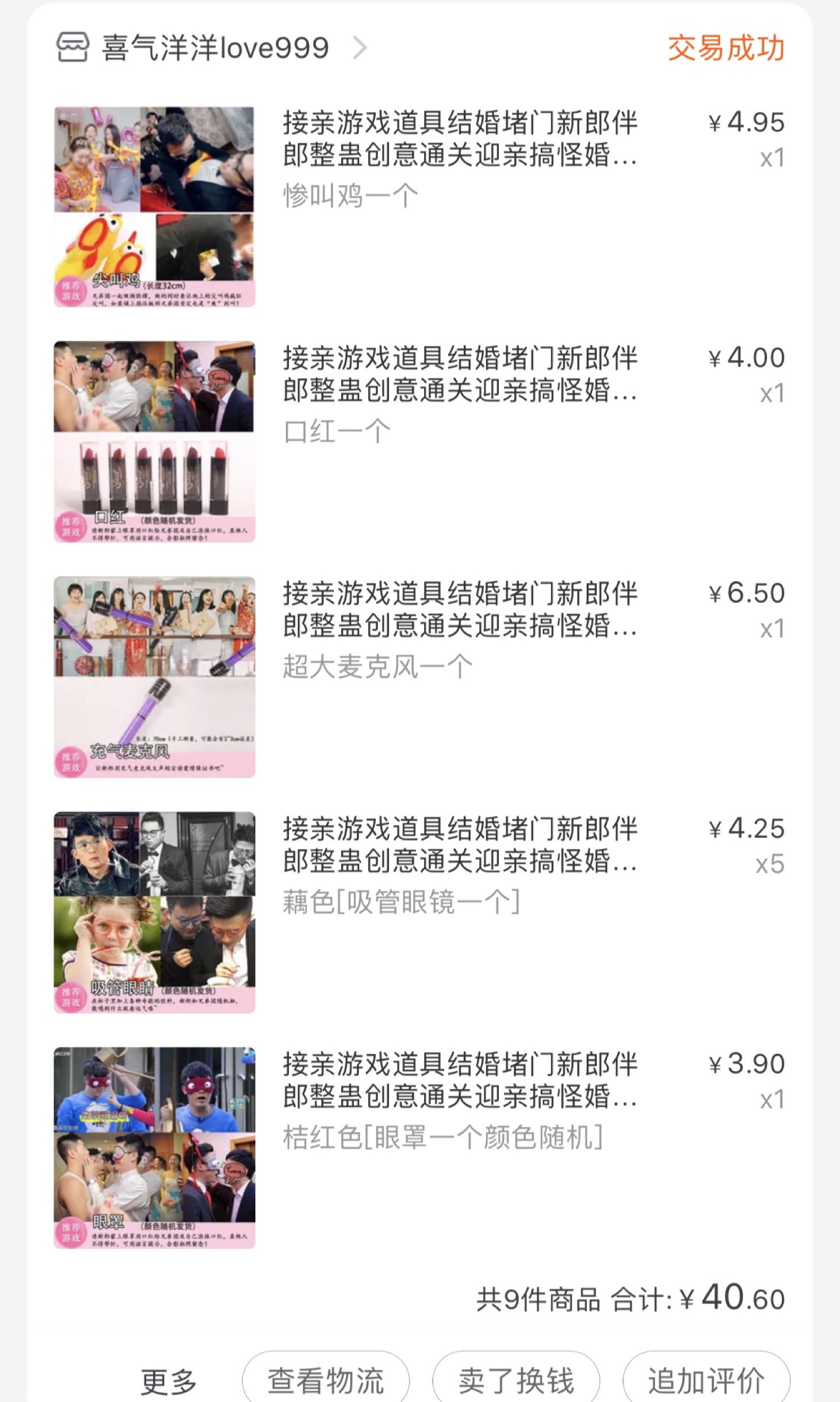The width and height of the screenshot is (840, 1402).
Task: Open the 眼罩一个颜色随机 order item
Action: point(419,1148)
